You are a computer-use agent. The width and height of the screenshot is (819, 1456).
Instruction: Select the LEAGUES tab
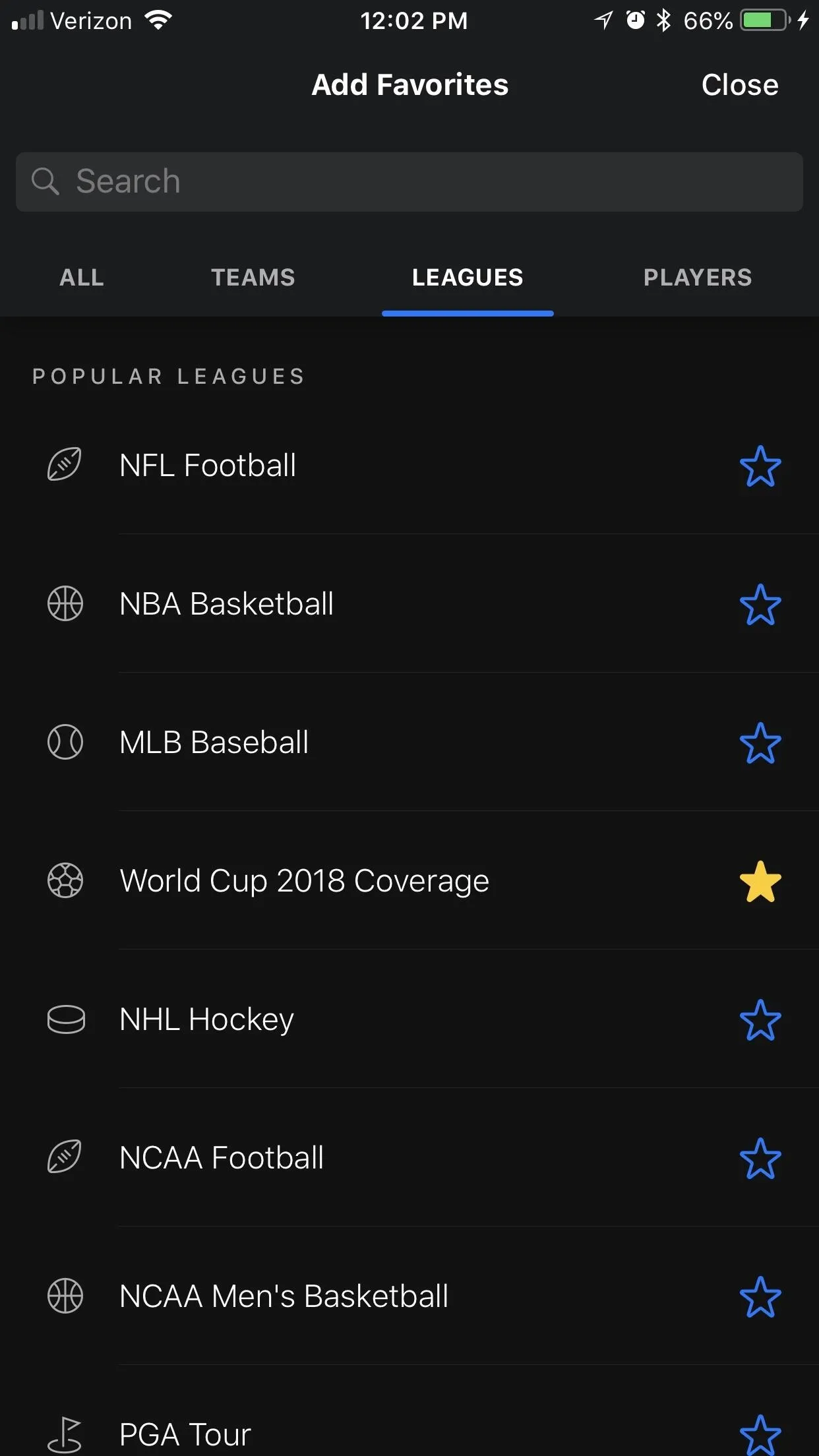coord(468,278)
